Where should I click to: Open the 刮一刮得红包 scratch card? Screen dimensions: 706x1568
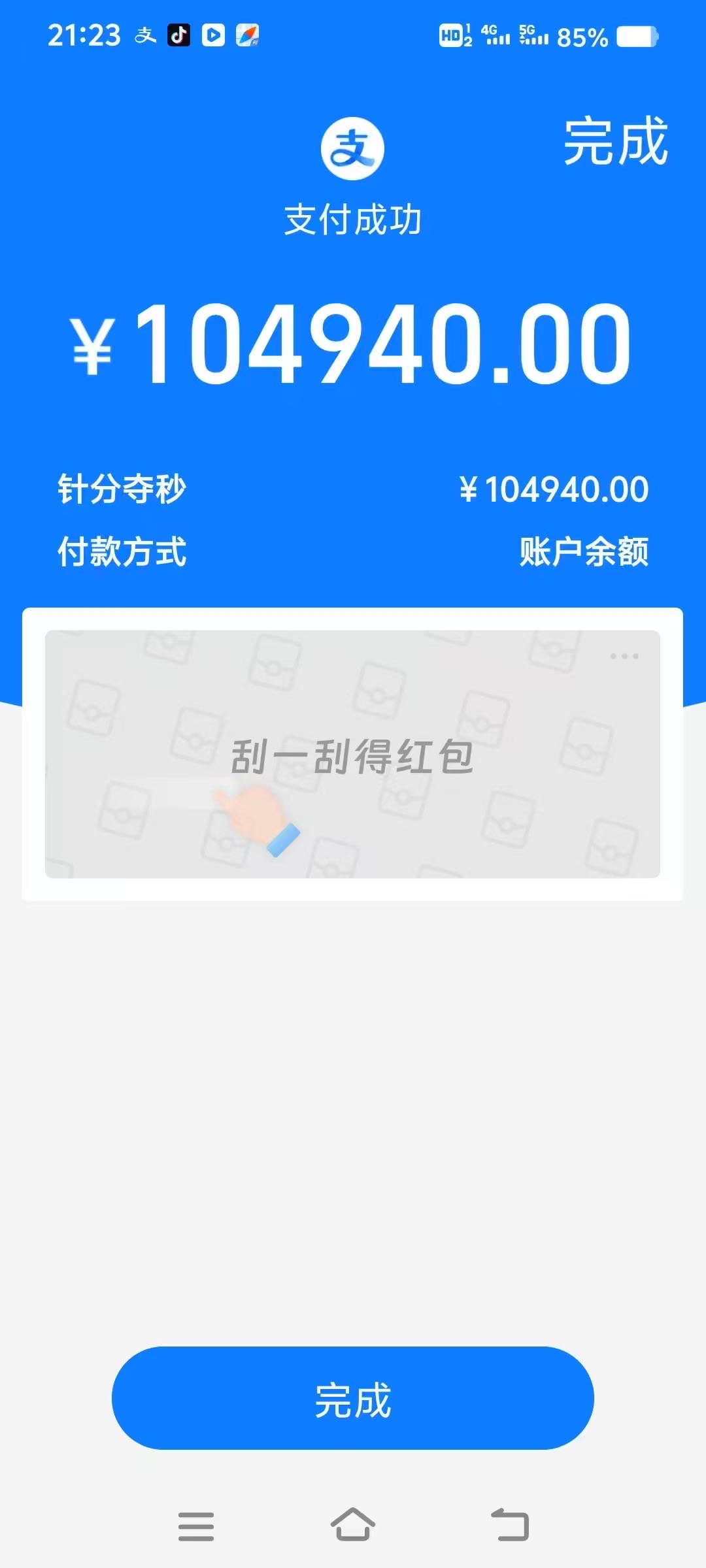[352, 754]
